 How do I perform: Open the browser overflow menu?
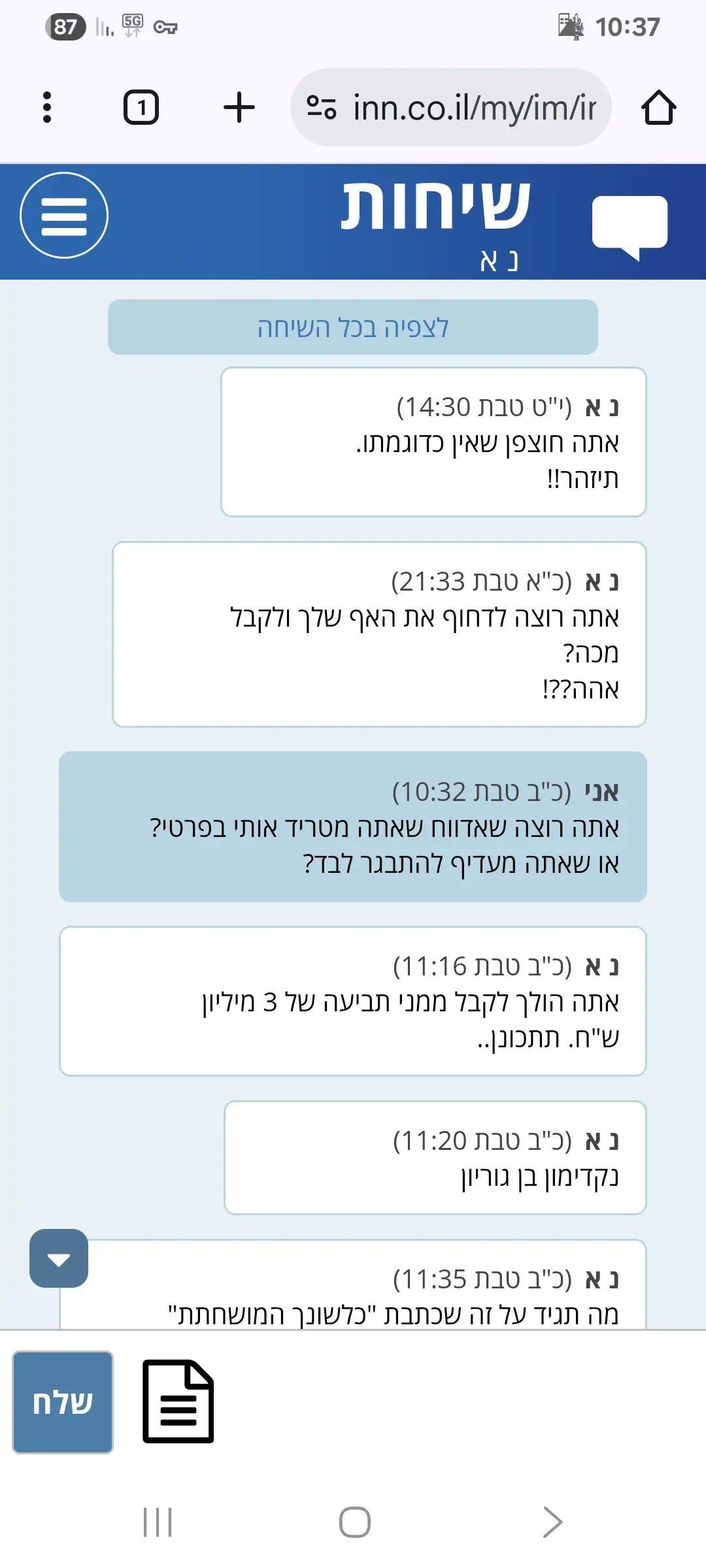tap(47, 107)
